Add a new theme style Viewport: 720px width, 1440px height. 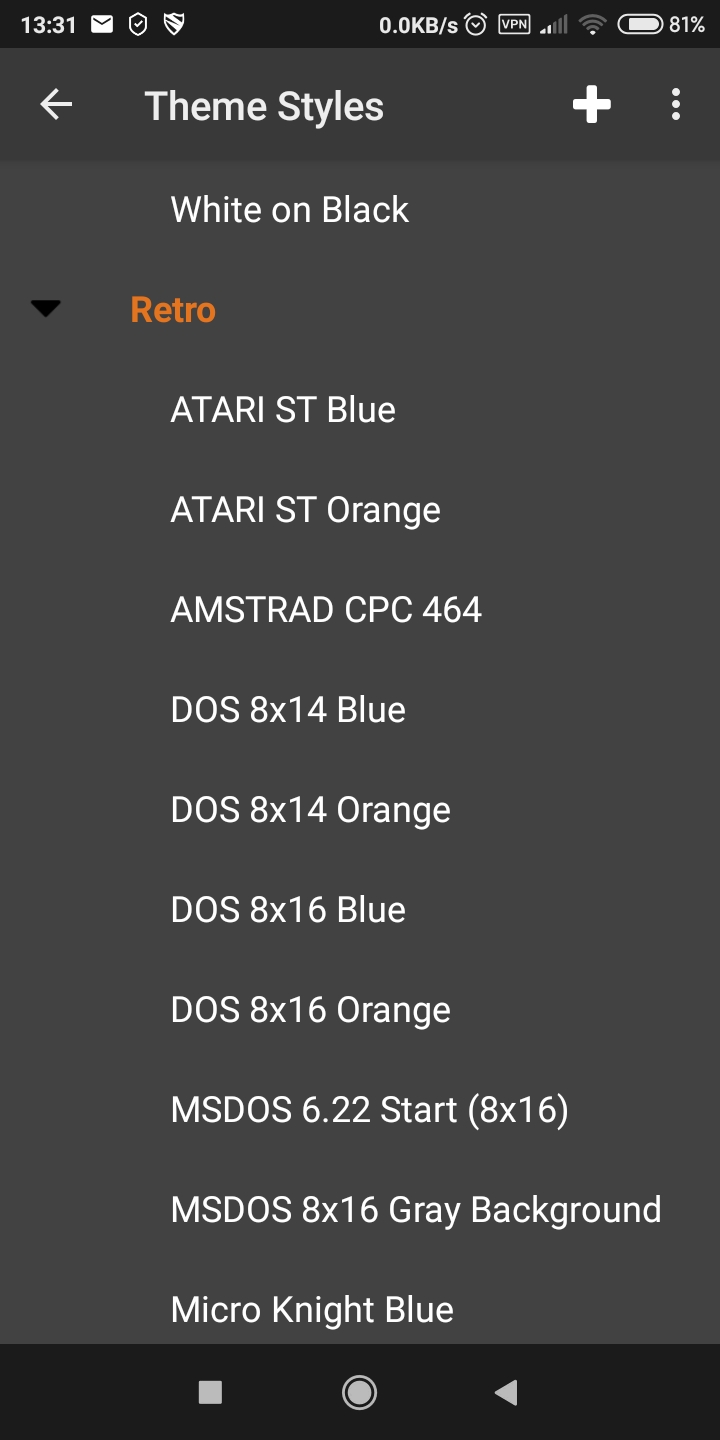(x=591, y=105)
